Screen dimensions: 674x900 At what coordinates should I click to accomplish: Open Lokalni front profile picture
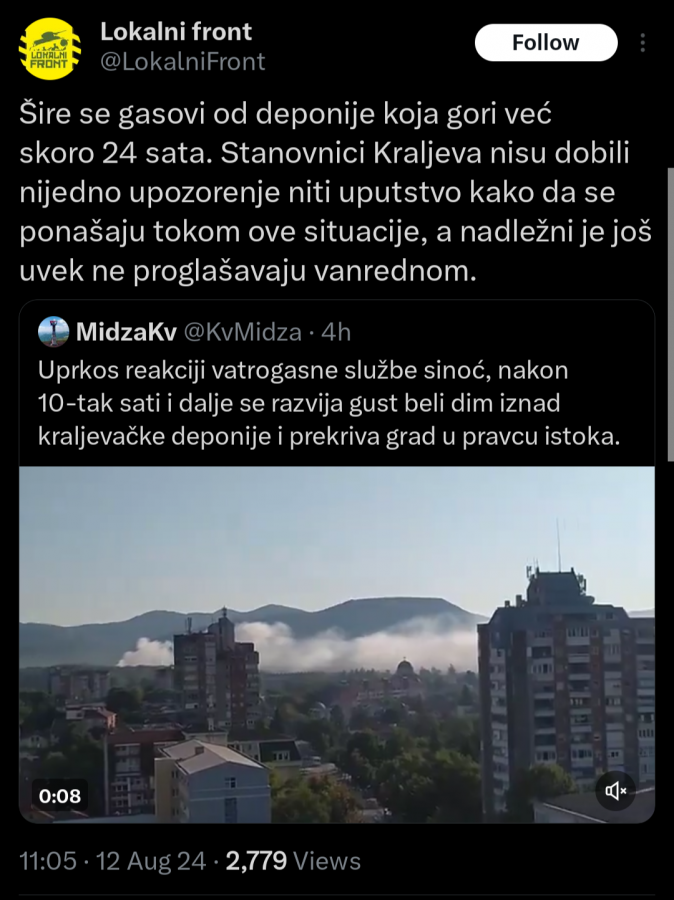click(50, 48)
